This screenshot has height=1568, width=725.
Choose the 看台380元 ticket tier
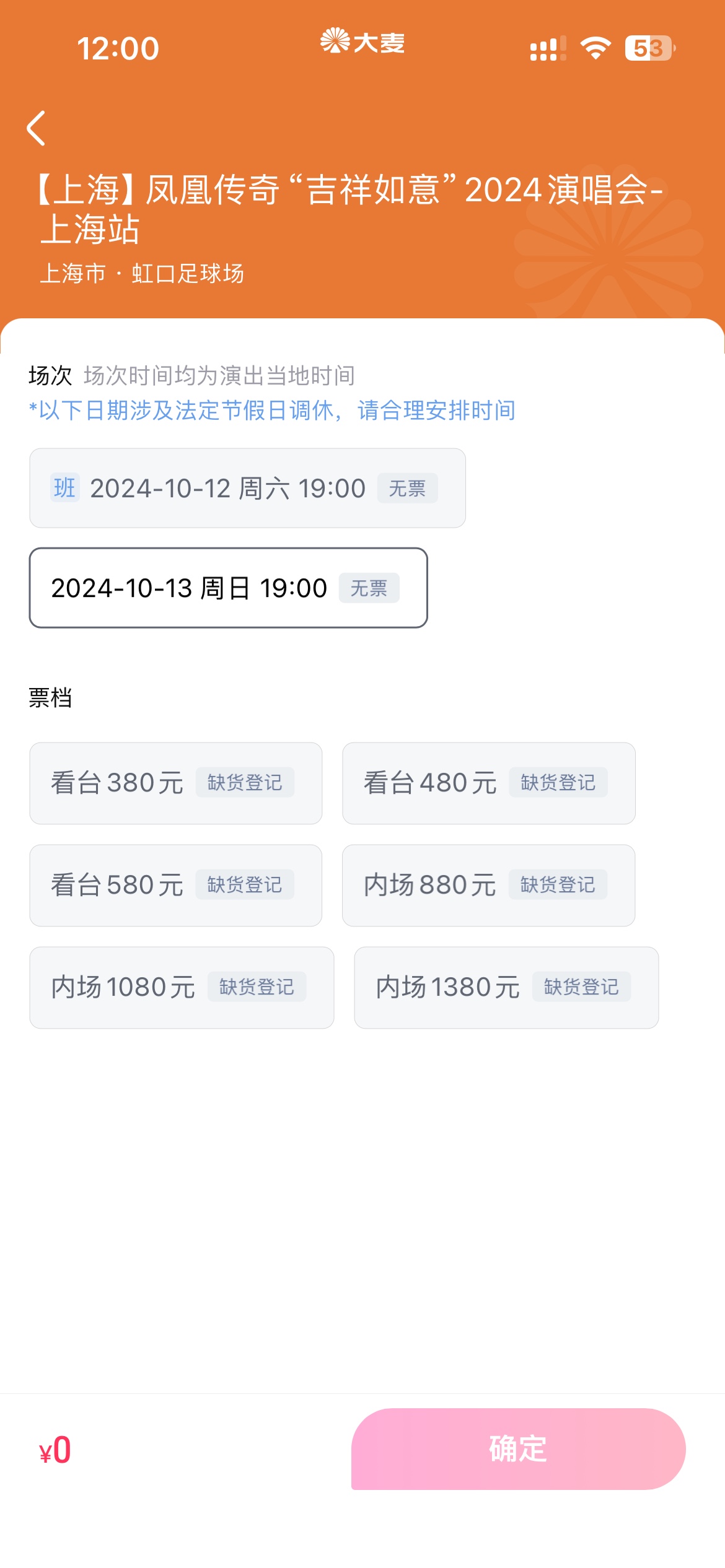tap(176, 783)
